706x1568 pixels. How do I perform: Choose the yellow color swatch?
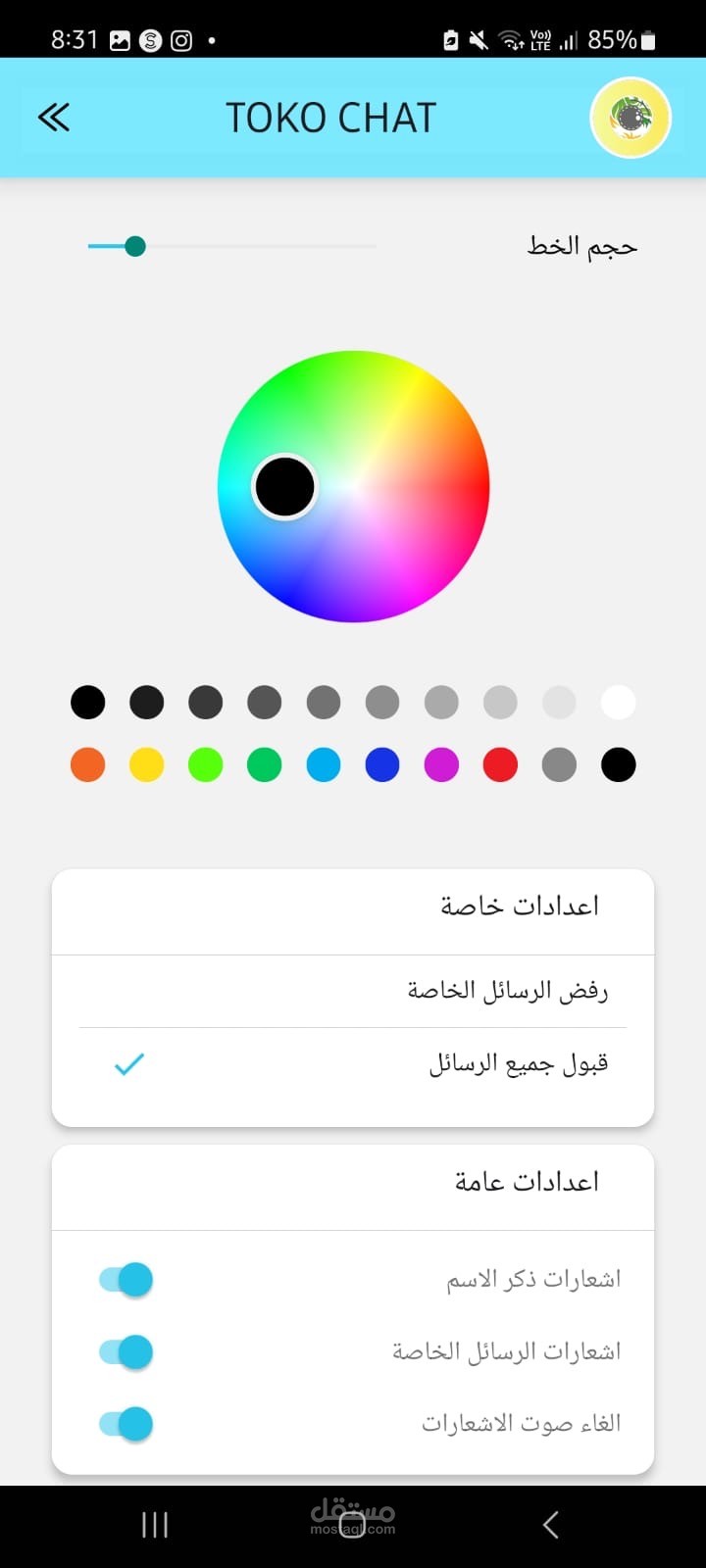click(147, 764)
